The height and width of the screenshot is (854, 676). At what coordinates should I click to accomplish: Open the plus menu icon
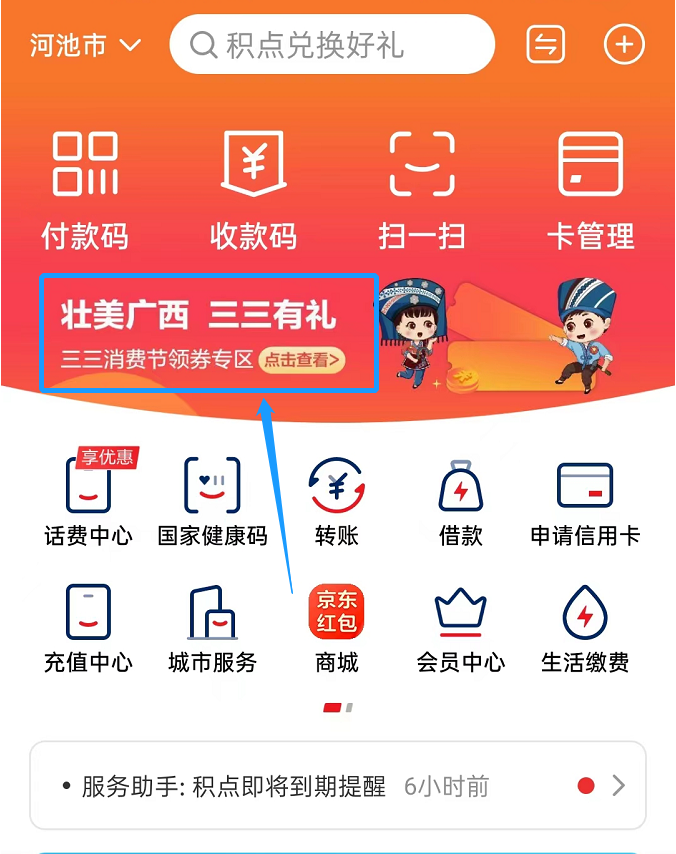(625, 45)
